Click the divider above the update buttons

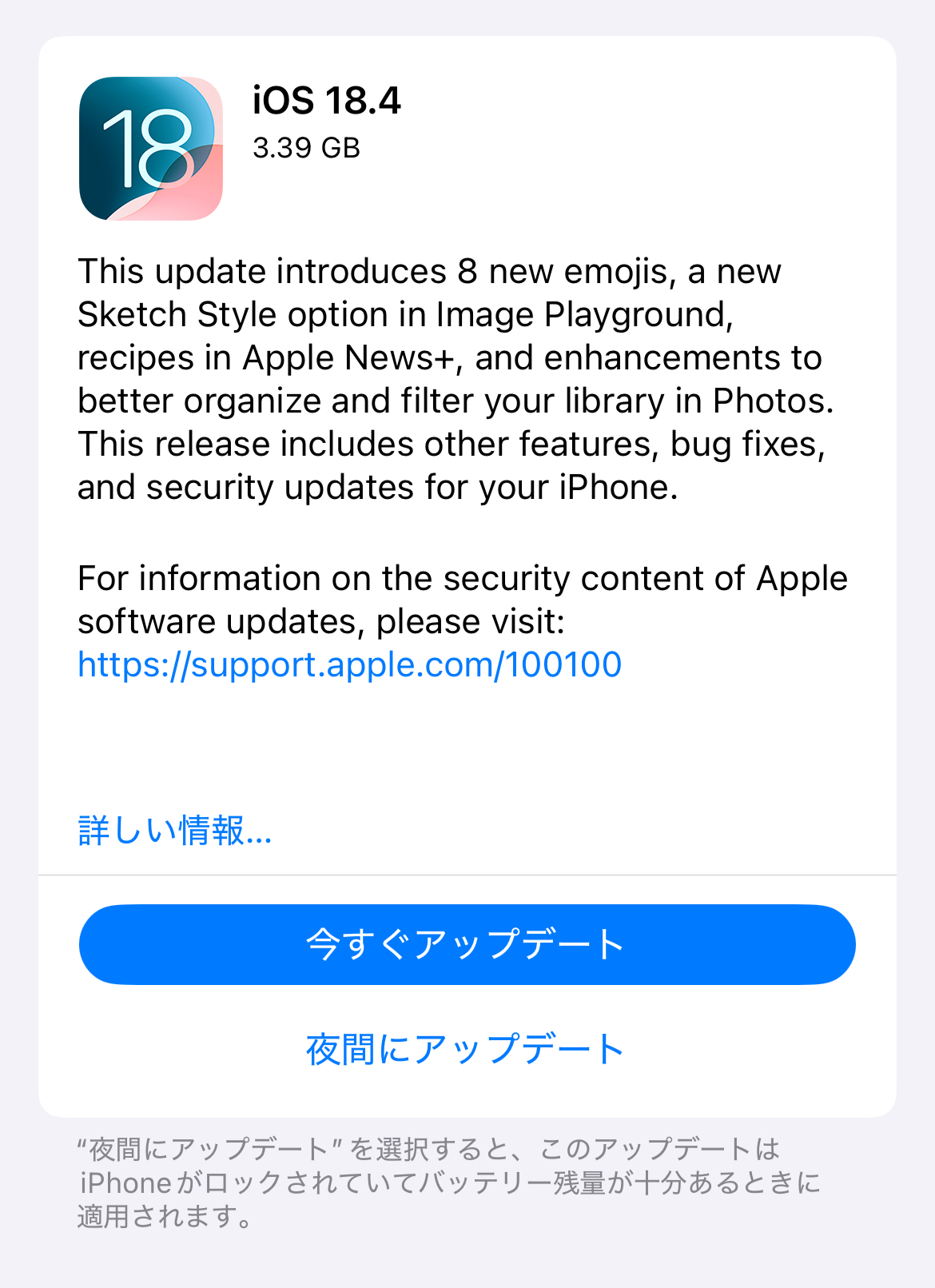tap(466, 878)
